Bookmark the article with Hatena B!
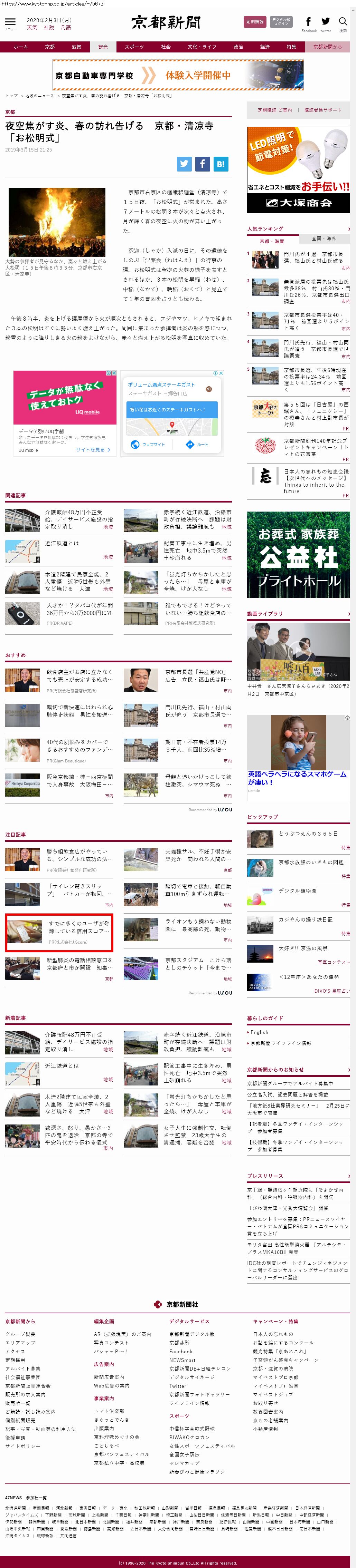 (221, 164)
